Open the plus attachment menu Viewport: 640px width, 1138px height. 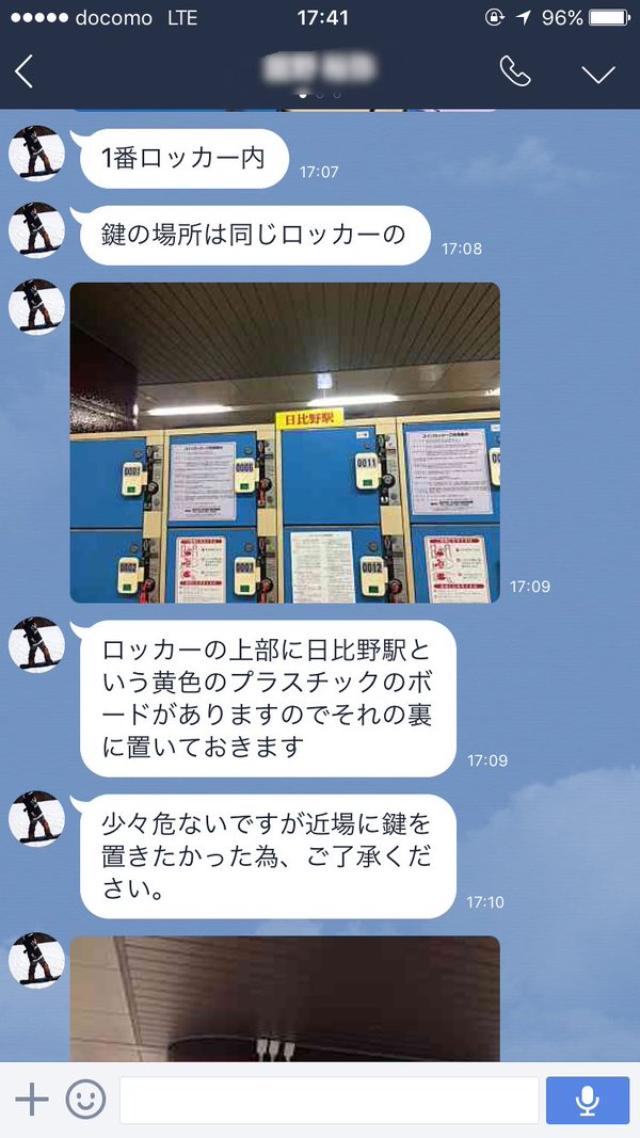click(x=32, y=1100)
